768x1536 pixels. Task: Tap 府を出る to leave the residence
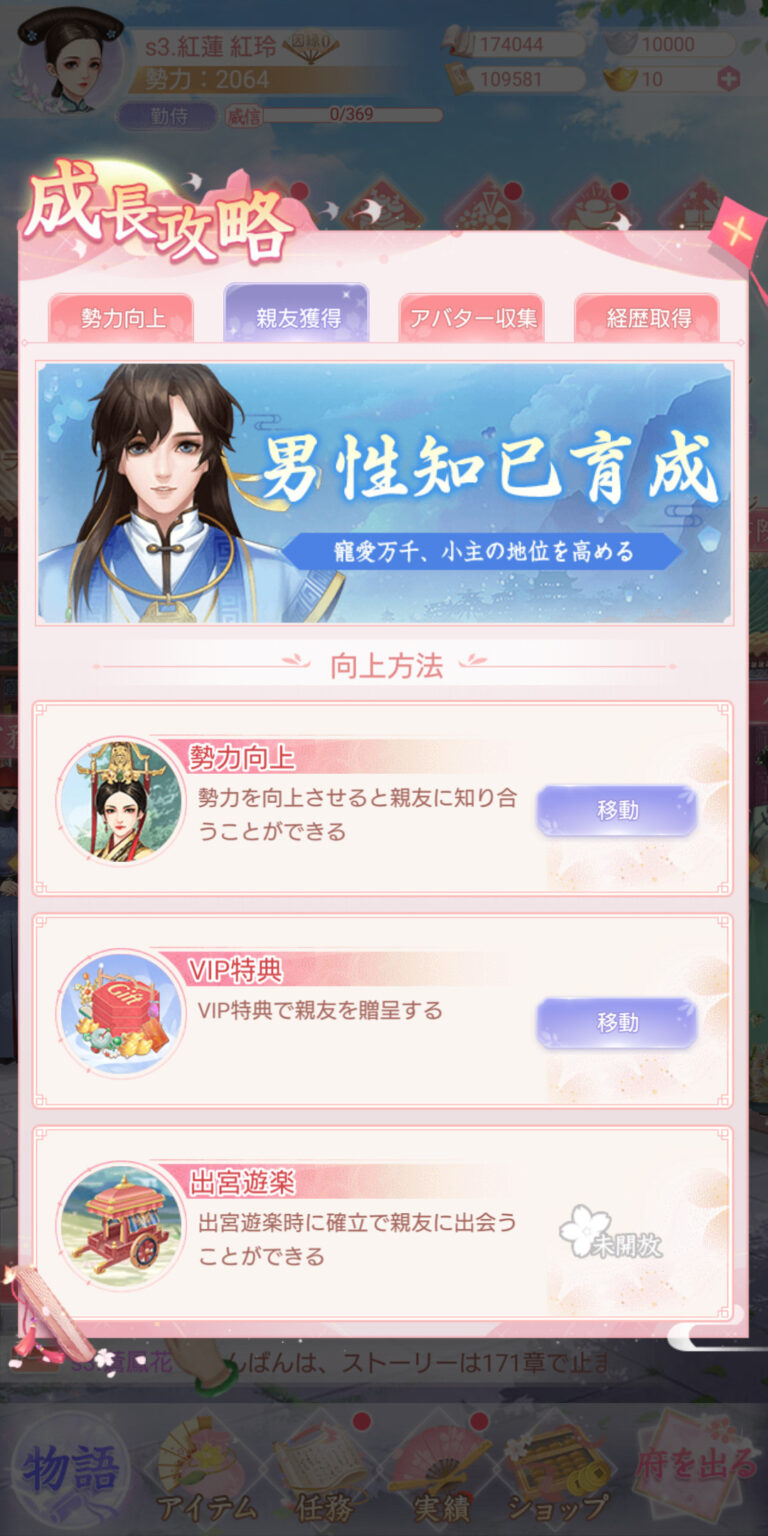click(x=696, y=1467)
